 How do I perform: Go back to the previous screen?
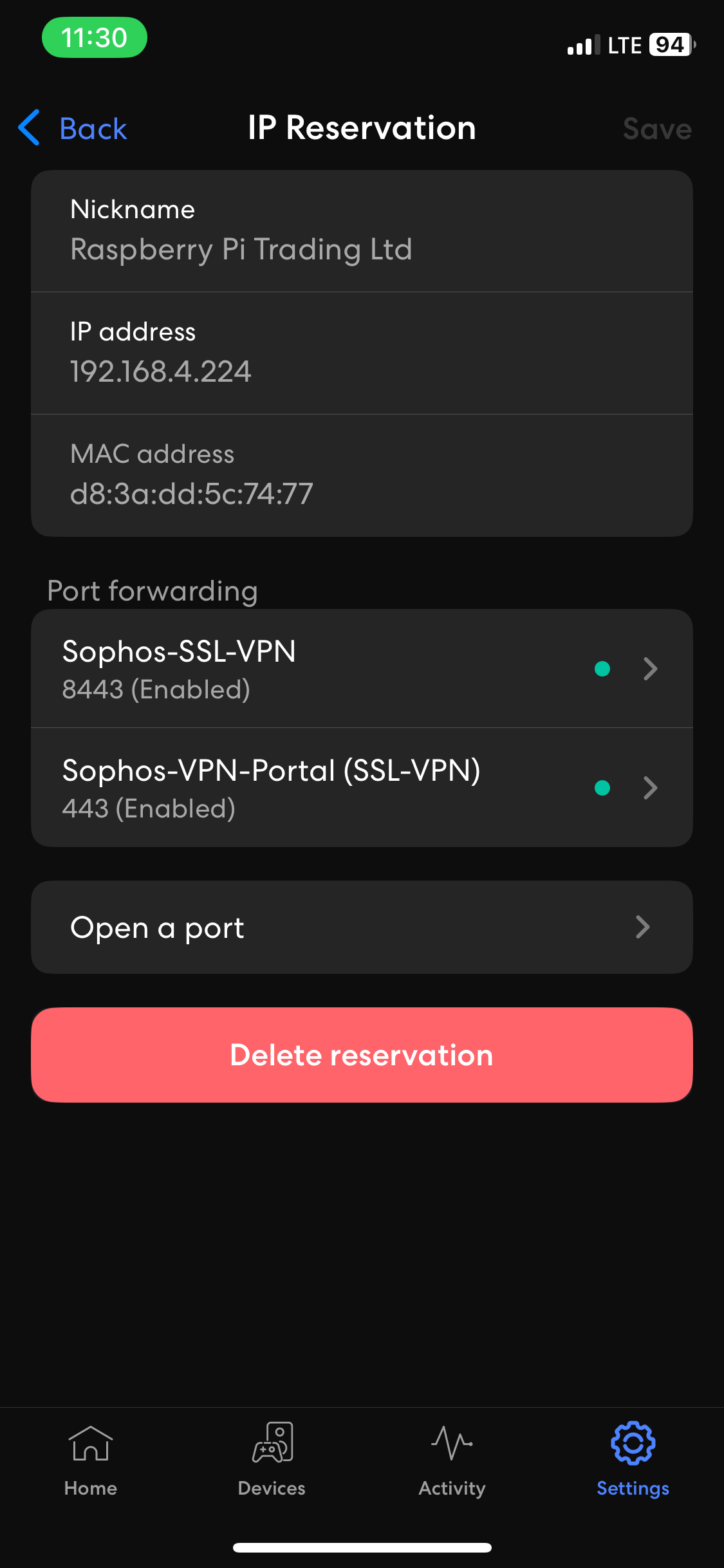[x=72, y=128]
